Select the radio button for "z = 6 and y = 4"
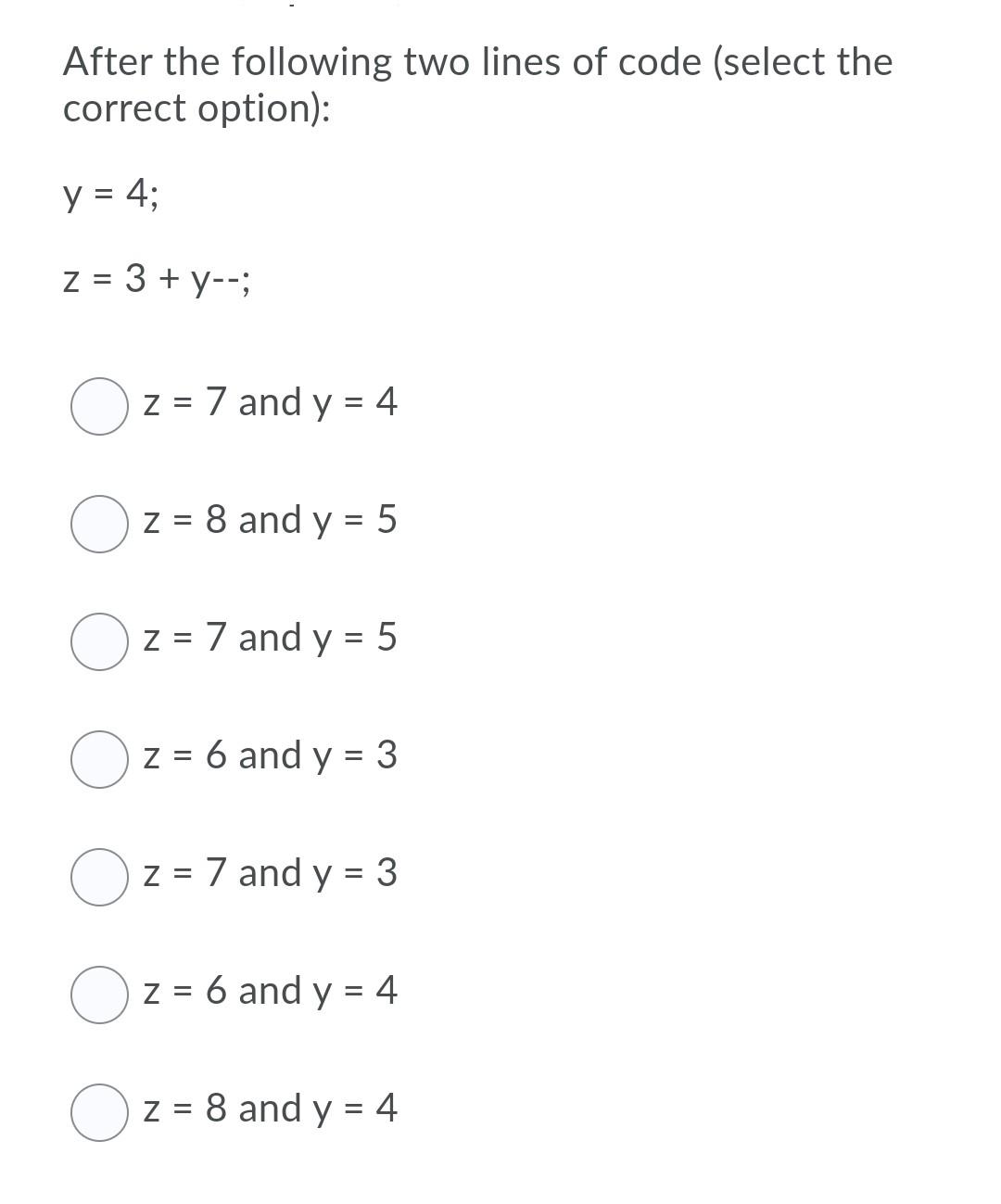The image size is (1001, 1204). (99, 993)
